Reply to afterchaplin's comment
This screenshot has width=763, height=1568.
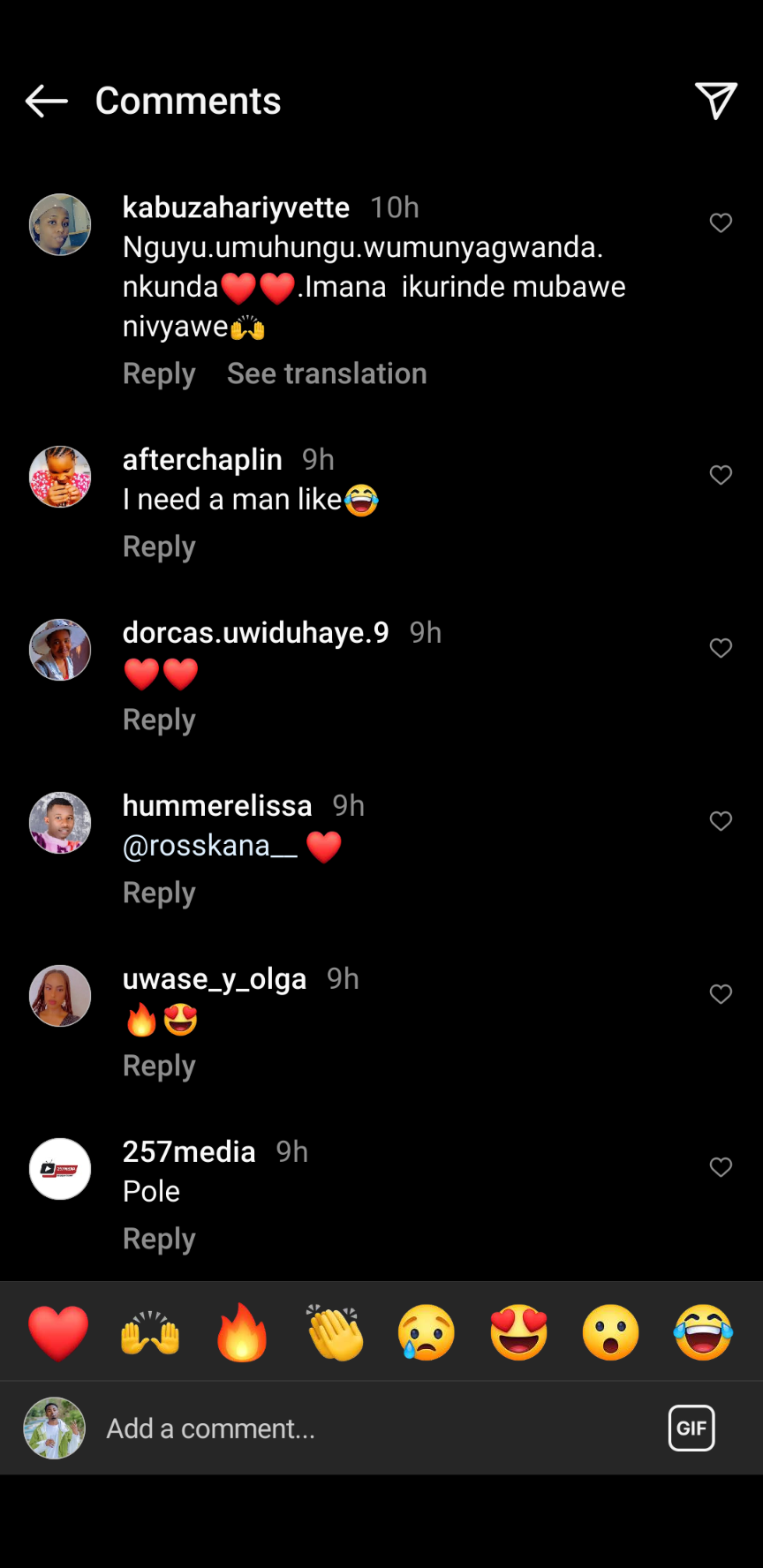pos(159,547)
